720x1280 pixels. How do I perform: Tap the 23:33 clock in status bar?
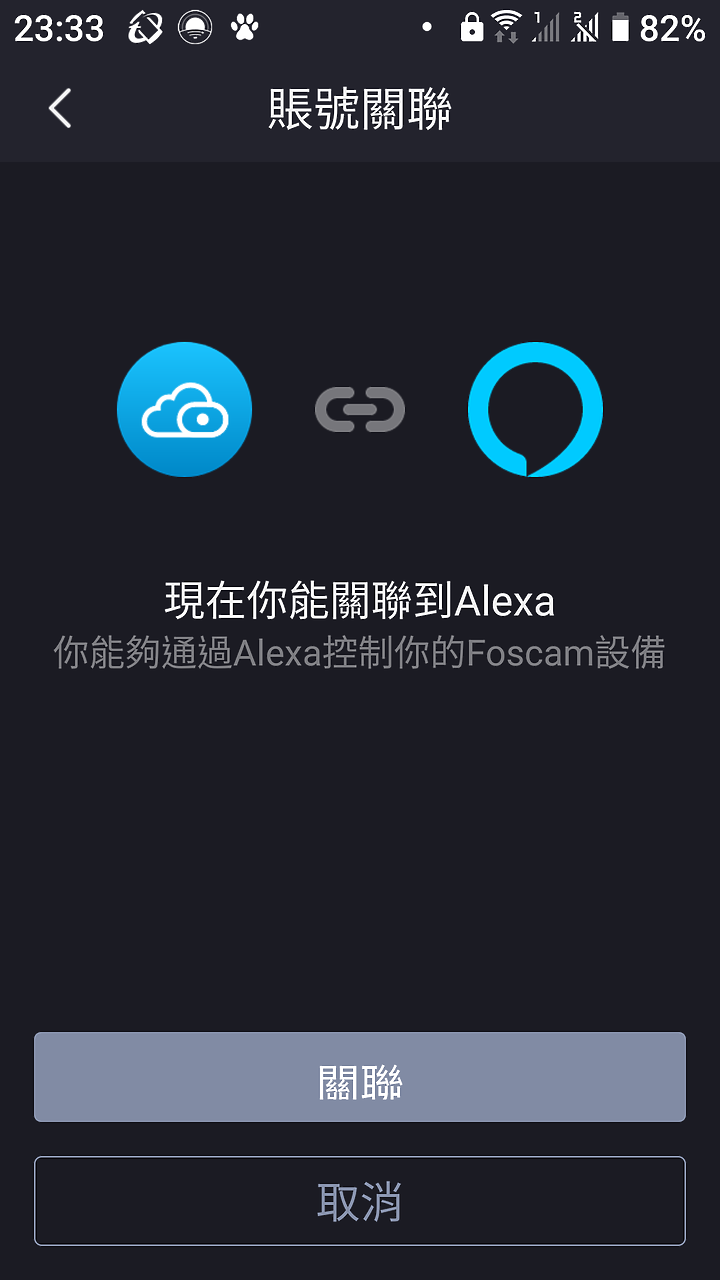pyautogui.click(x=58, y=27)
